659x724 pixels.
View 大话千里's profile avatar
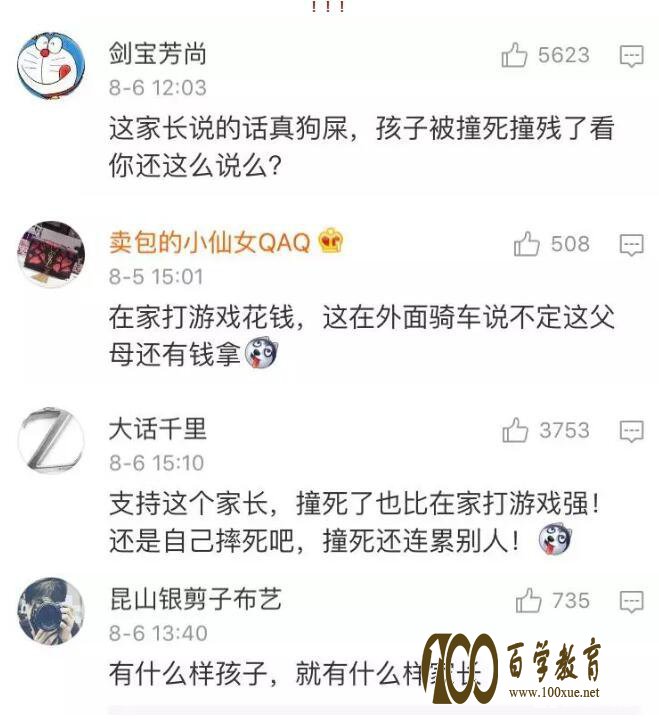pyautogui.click(x=51, y=440)
